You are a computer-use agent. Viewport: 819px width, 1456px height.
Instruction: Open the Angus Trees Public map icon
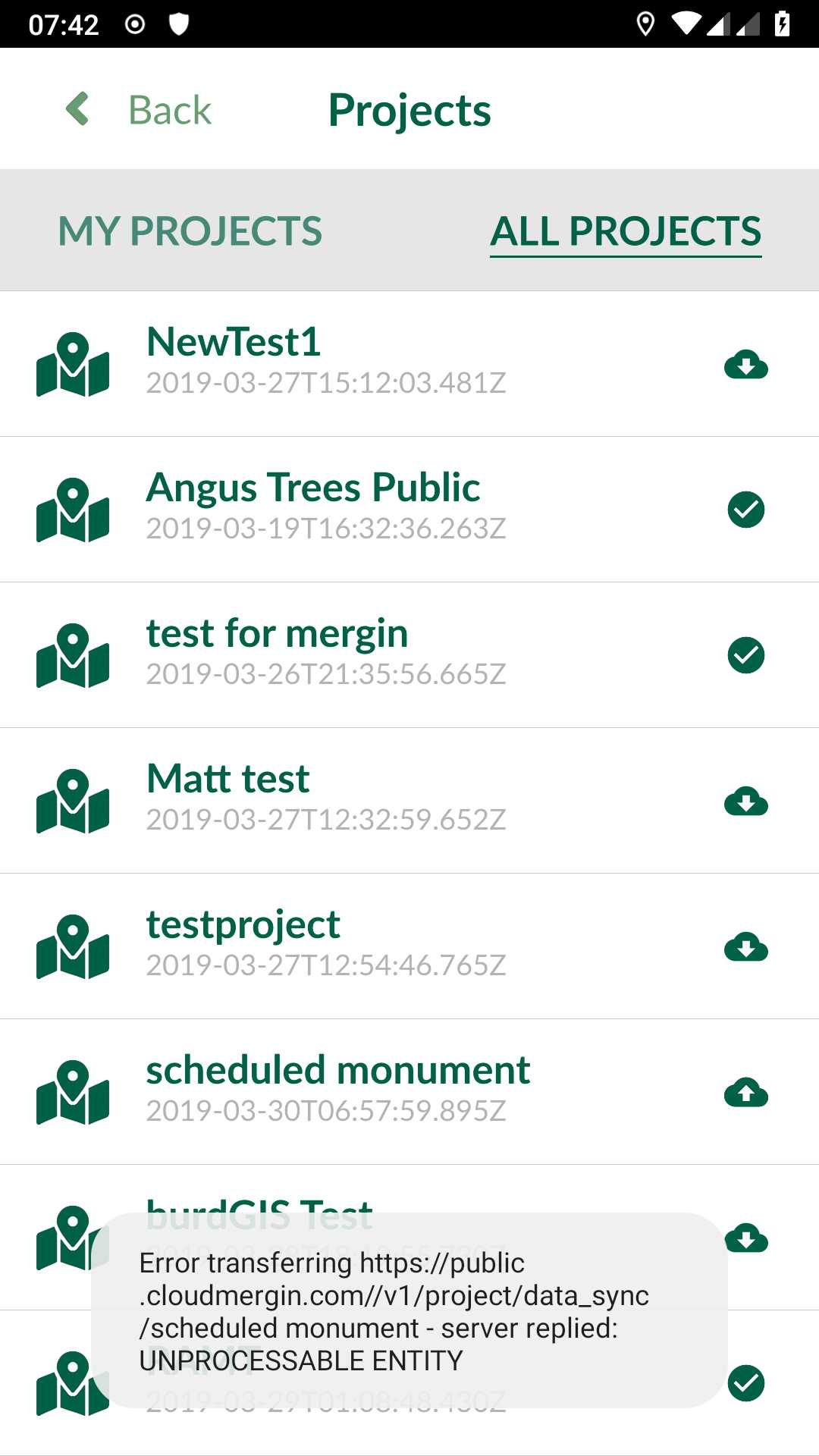(74, 510)
